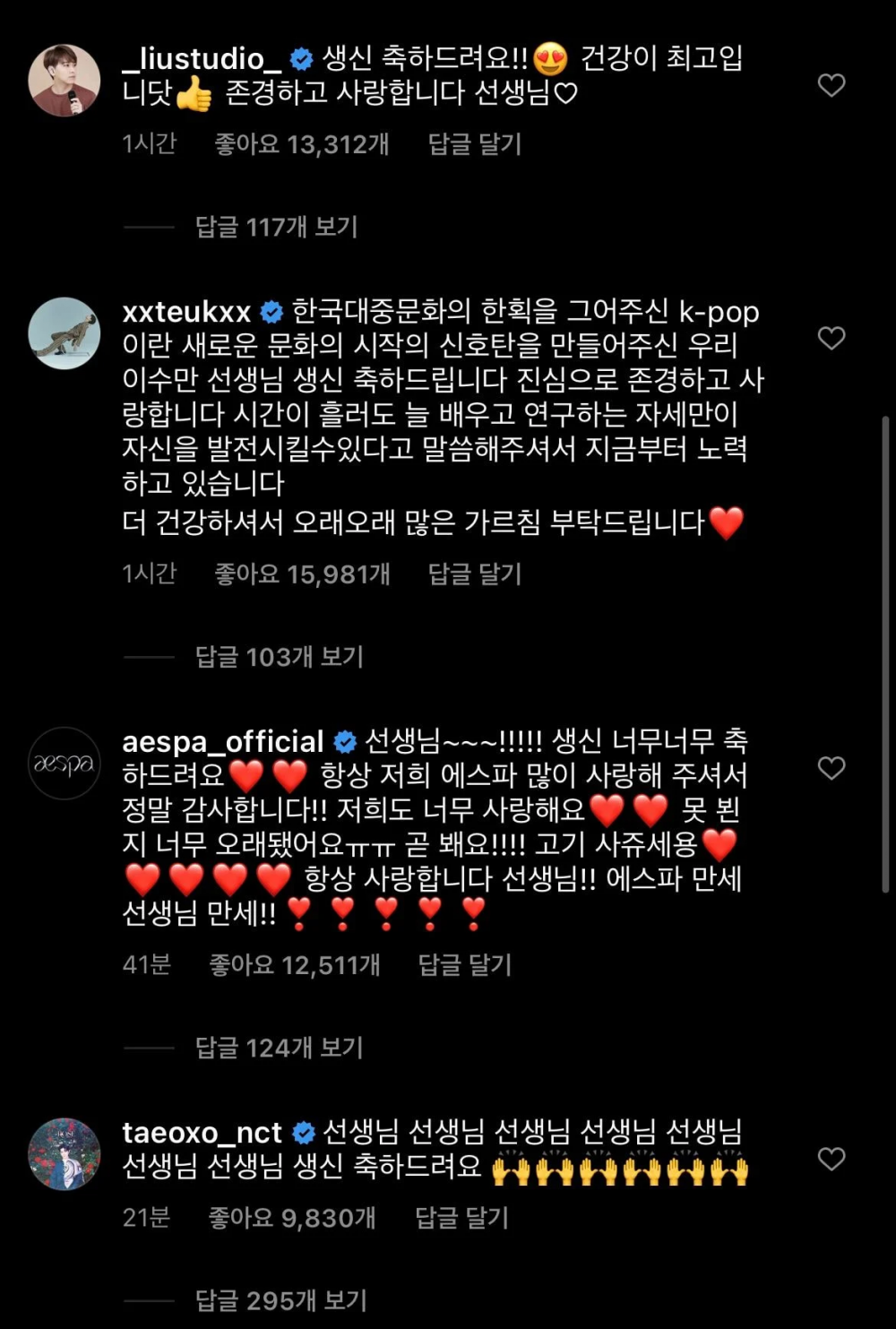
Task: Like the aespa_official comment
Action: pos(831,768)
